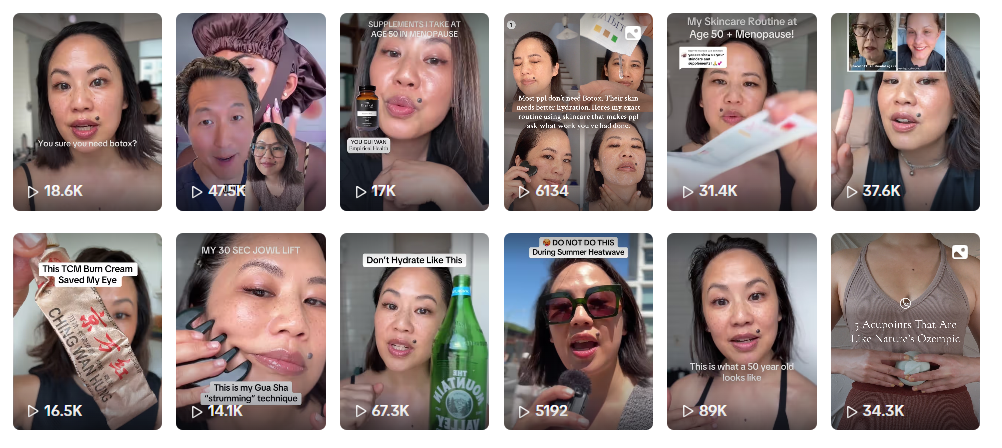Play the video with 47.5K views

(250, 112)
